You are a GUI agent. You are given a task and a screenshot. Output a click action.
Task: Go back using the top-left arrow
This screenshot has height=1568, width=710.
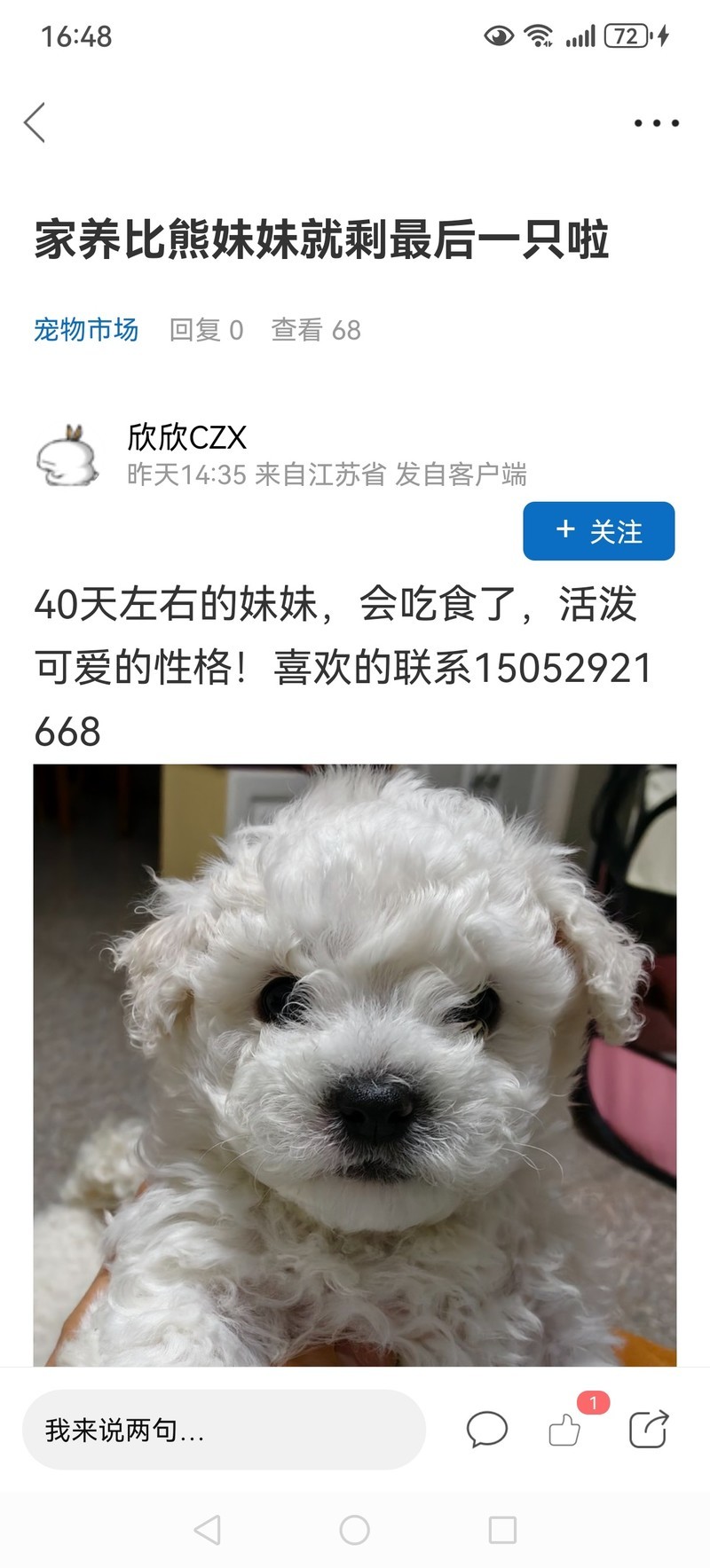(x=35, y=122)
